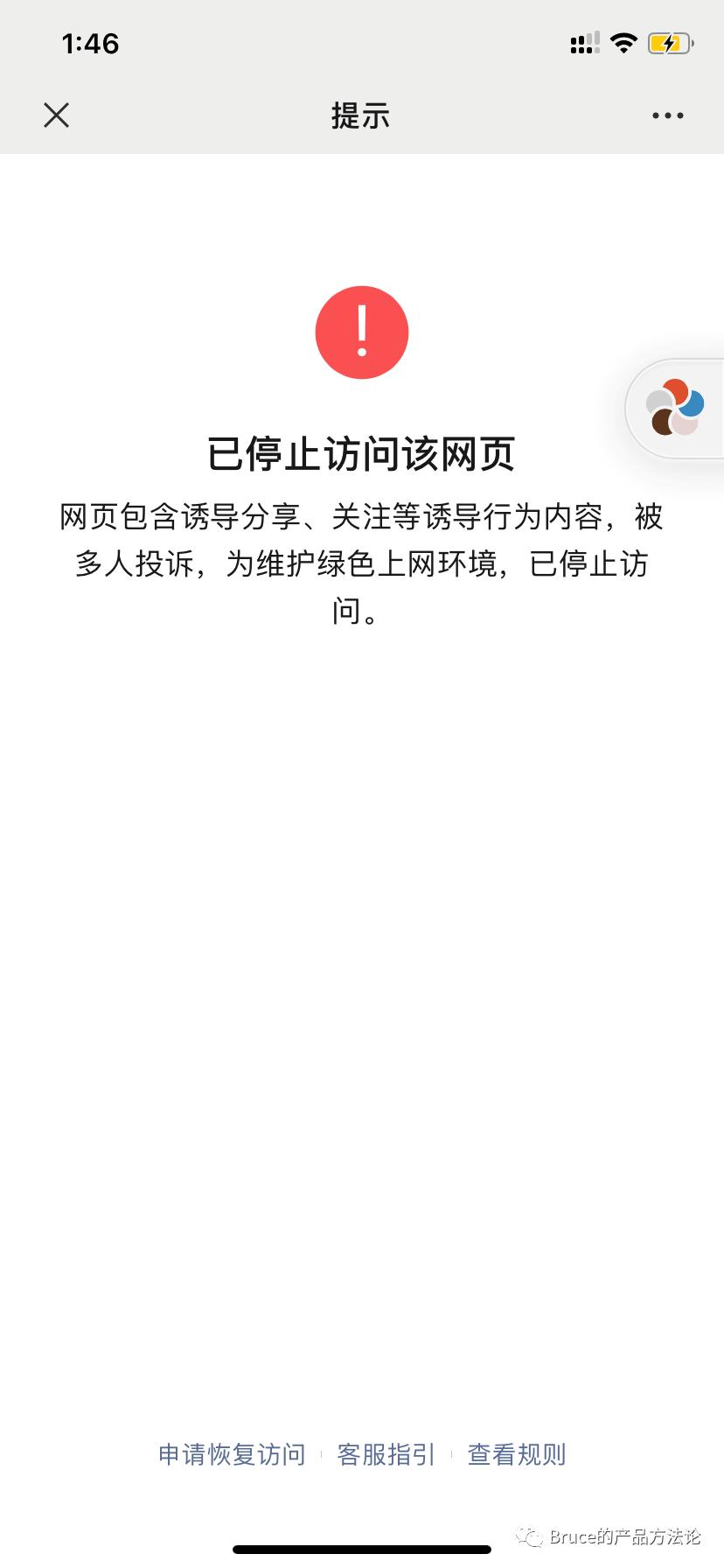Open the WeChat more options menu (•••)

(667, 115)
